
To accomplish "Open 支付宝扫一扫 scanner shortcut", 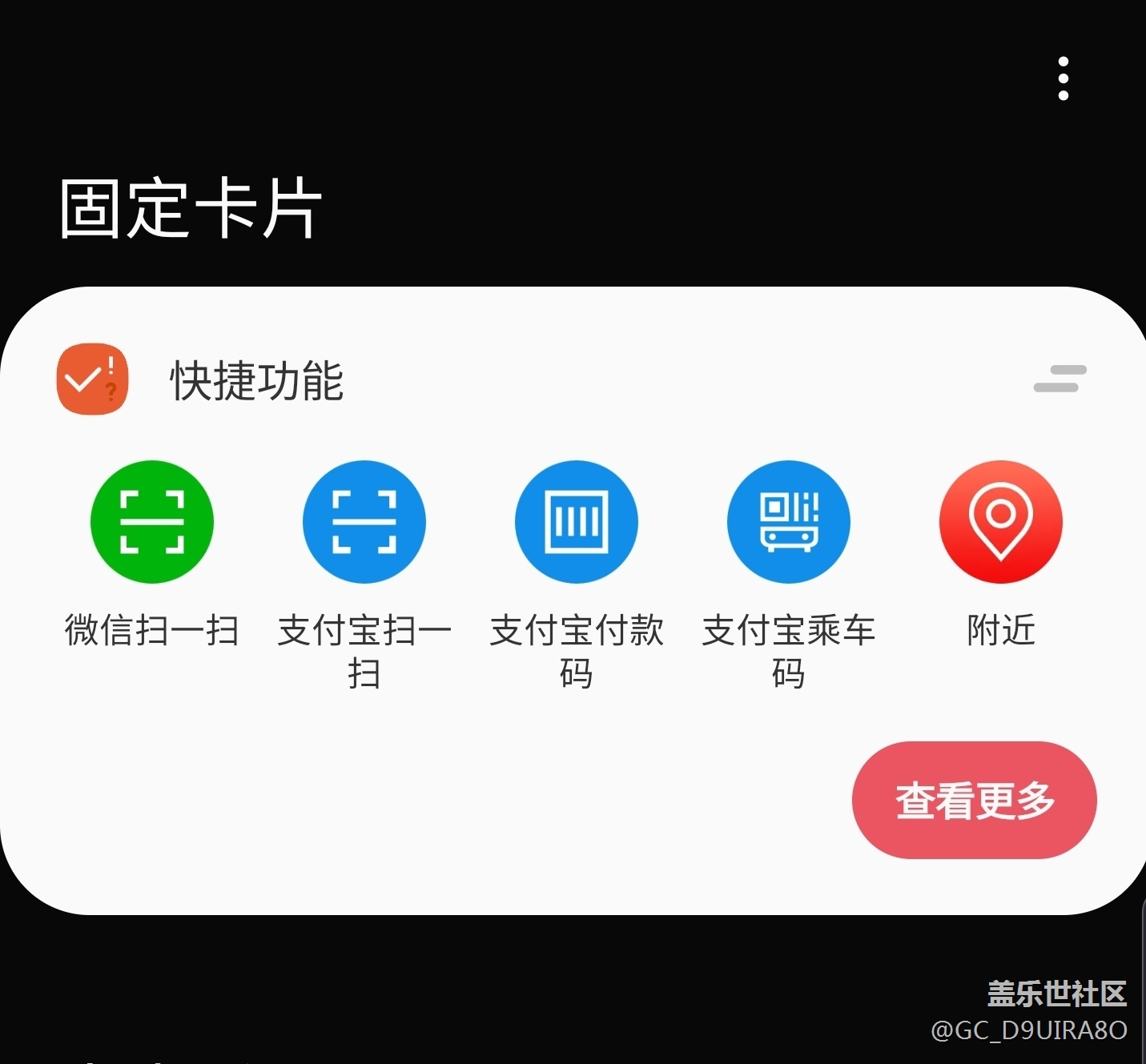I will 364,522.
